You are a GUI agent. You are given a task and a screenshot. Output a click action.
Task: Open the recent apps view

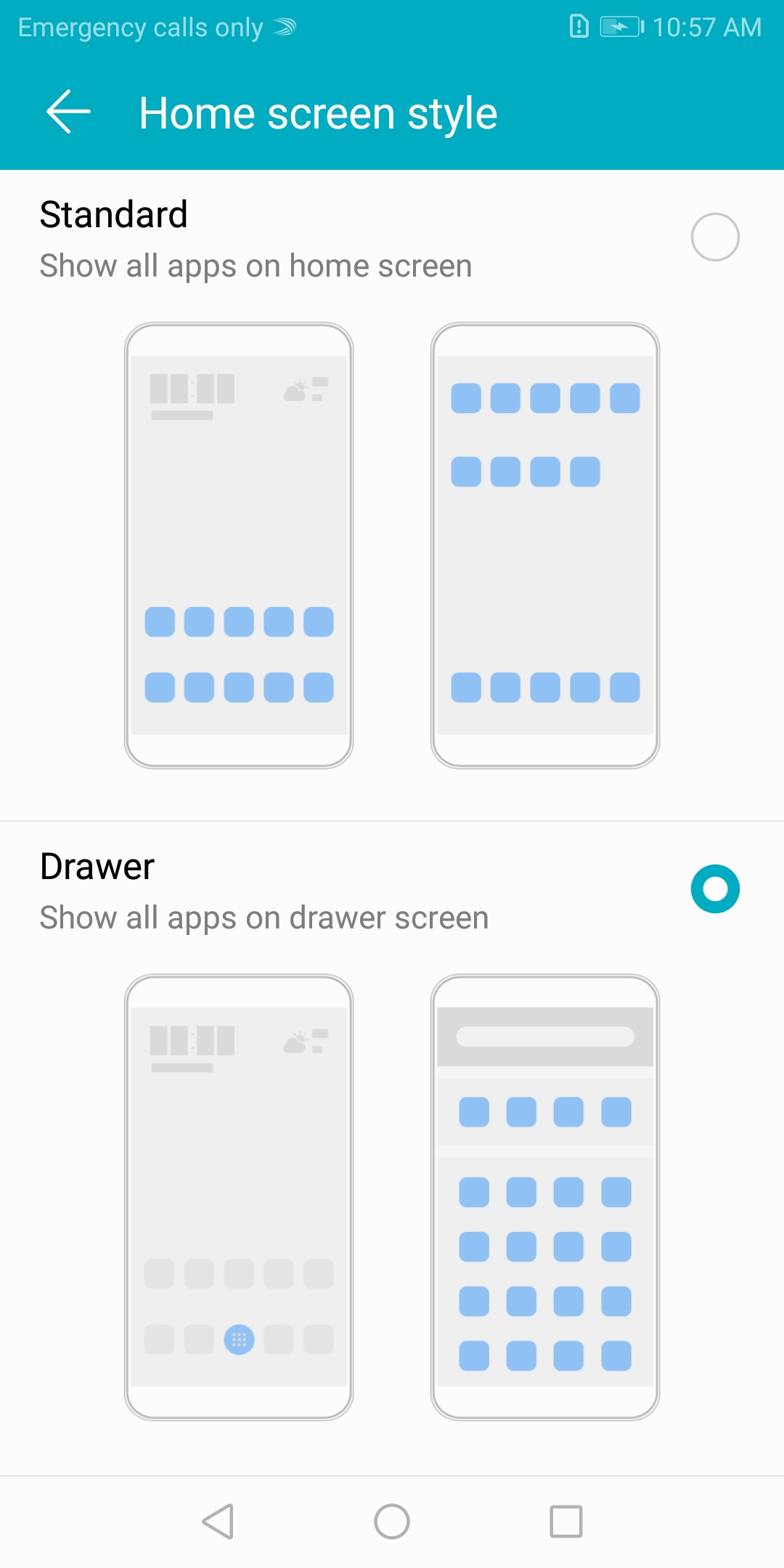pos(566,1521)
